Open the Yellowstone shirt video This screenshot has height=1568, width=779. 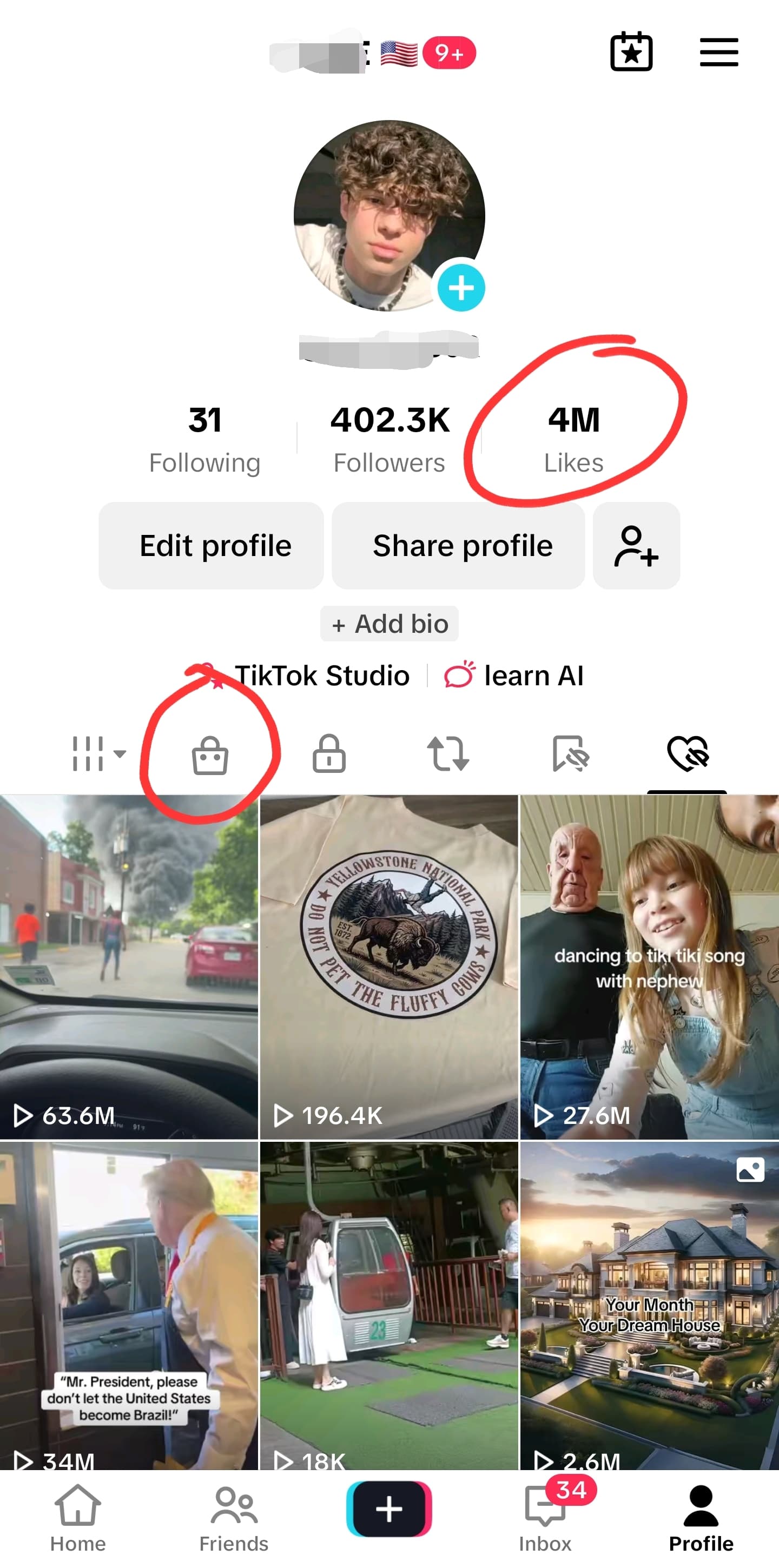pyautogui.click(x=389, y=967)
